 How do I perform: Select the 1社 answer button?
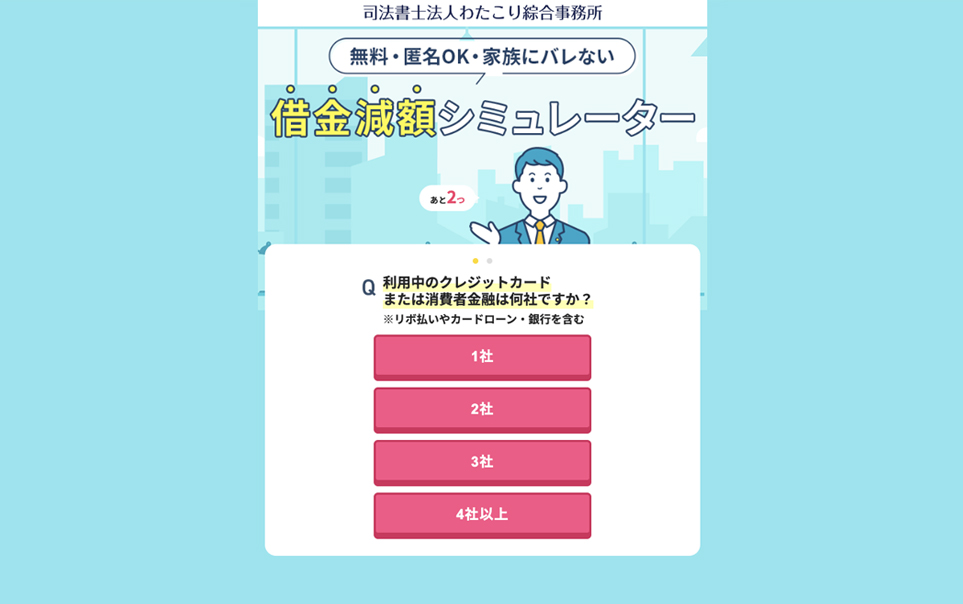coord(482,357)
